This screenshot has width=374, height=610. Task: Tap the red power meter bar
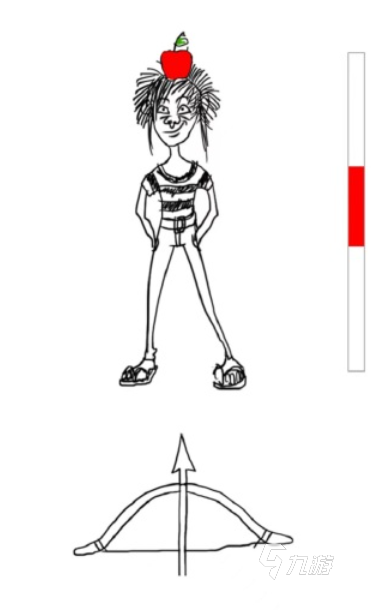click(x=356, y=206)
